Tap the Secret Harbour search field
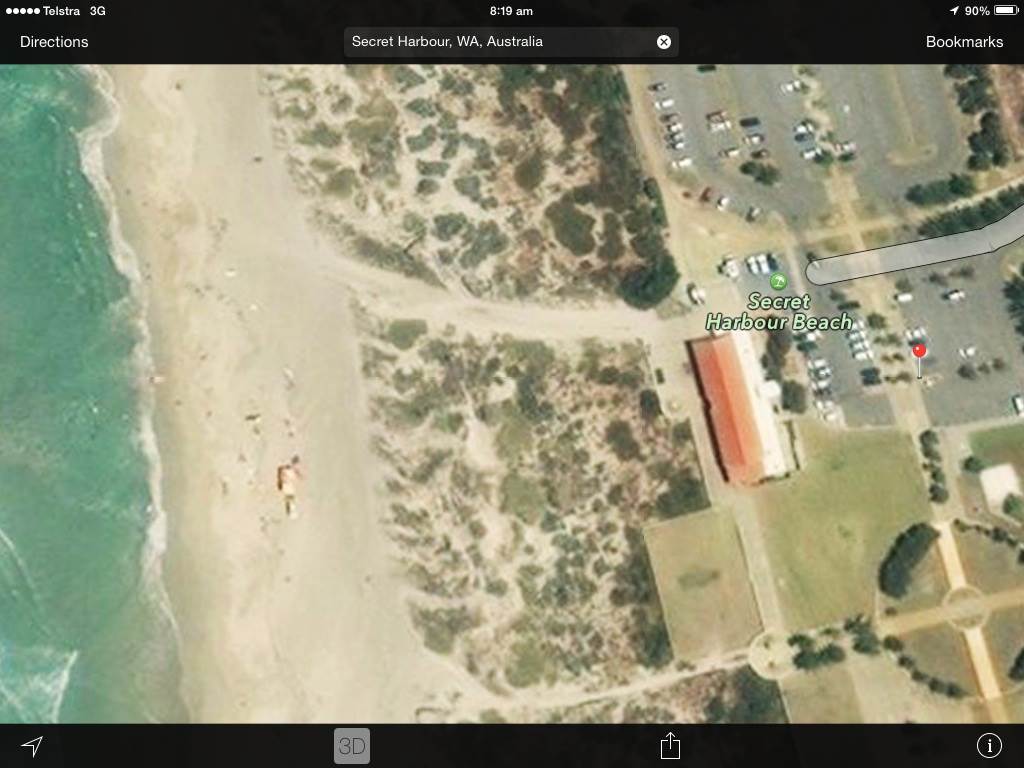 click(500, 42)
